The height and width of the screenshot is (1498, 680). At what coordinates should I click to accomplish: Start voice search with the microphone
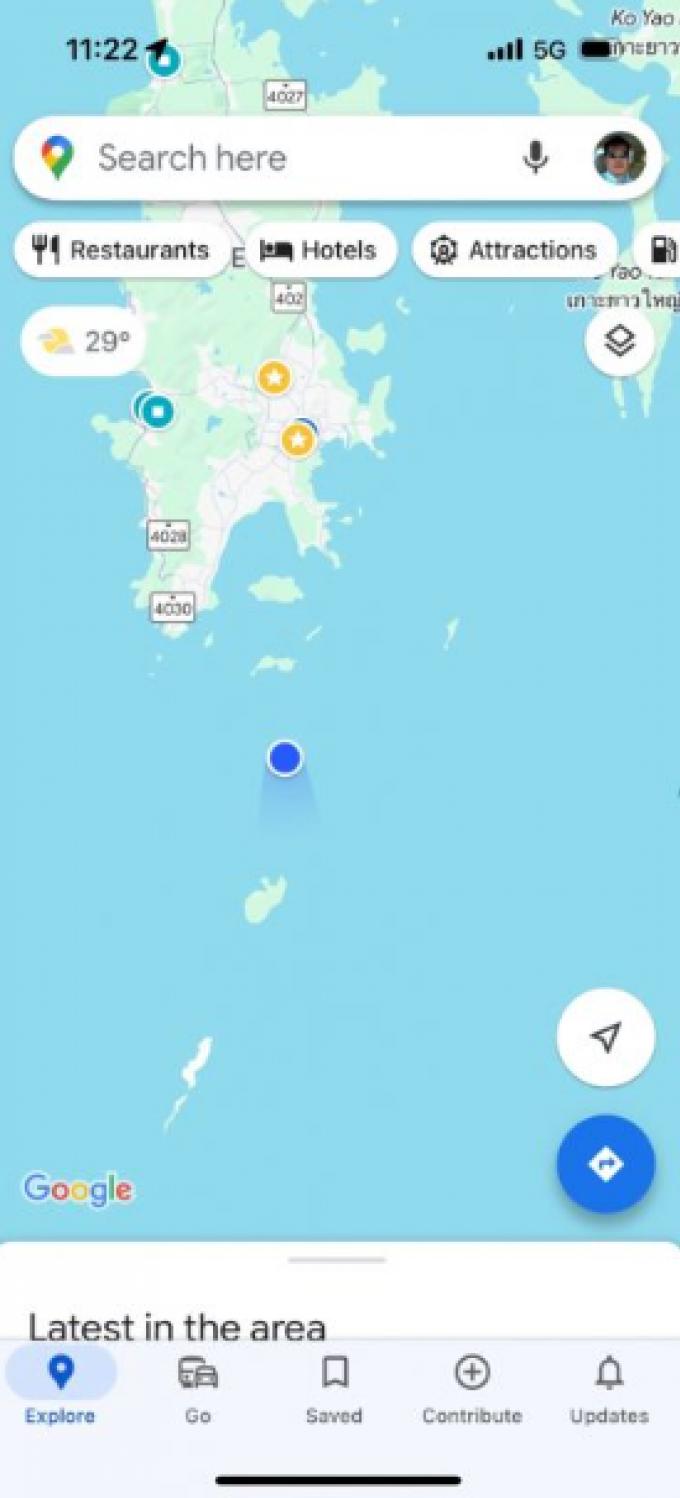[x=536, y=158]
